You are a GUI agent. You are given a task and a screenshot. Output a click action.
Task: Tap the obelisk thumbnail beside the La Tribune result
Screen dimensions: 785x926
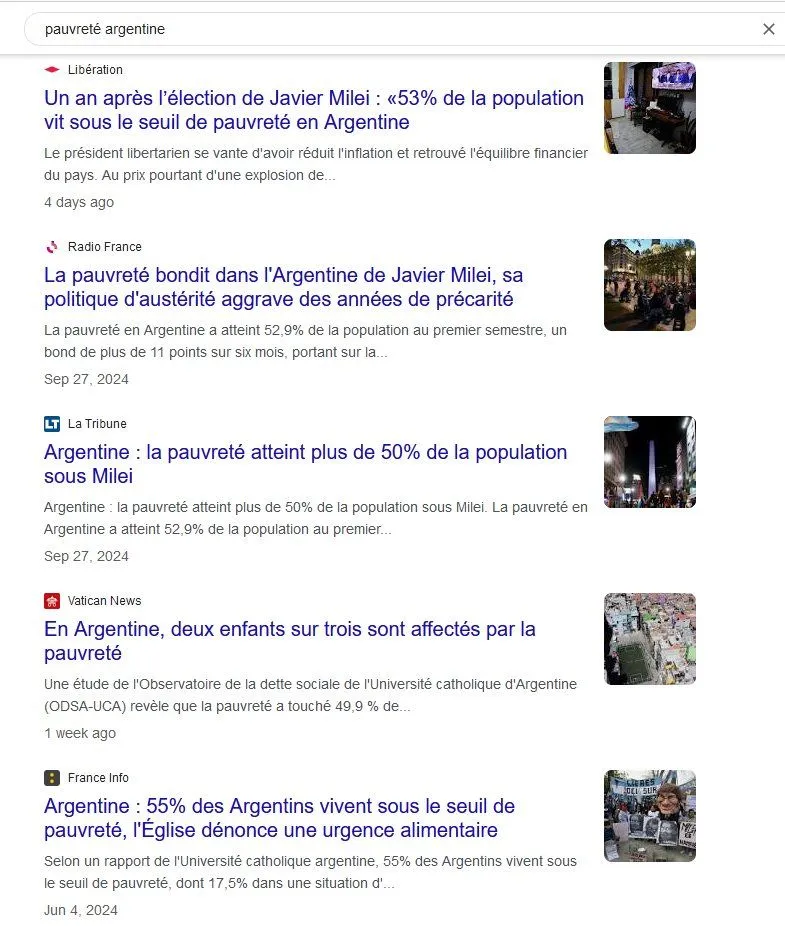[x=650, y=462]
